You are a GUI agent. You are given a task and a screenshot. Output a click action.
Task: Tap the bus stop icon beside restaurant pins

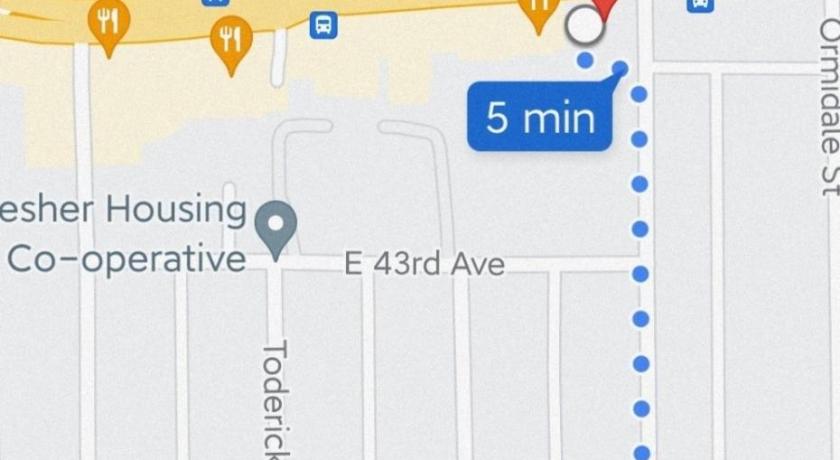[323, 25]
